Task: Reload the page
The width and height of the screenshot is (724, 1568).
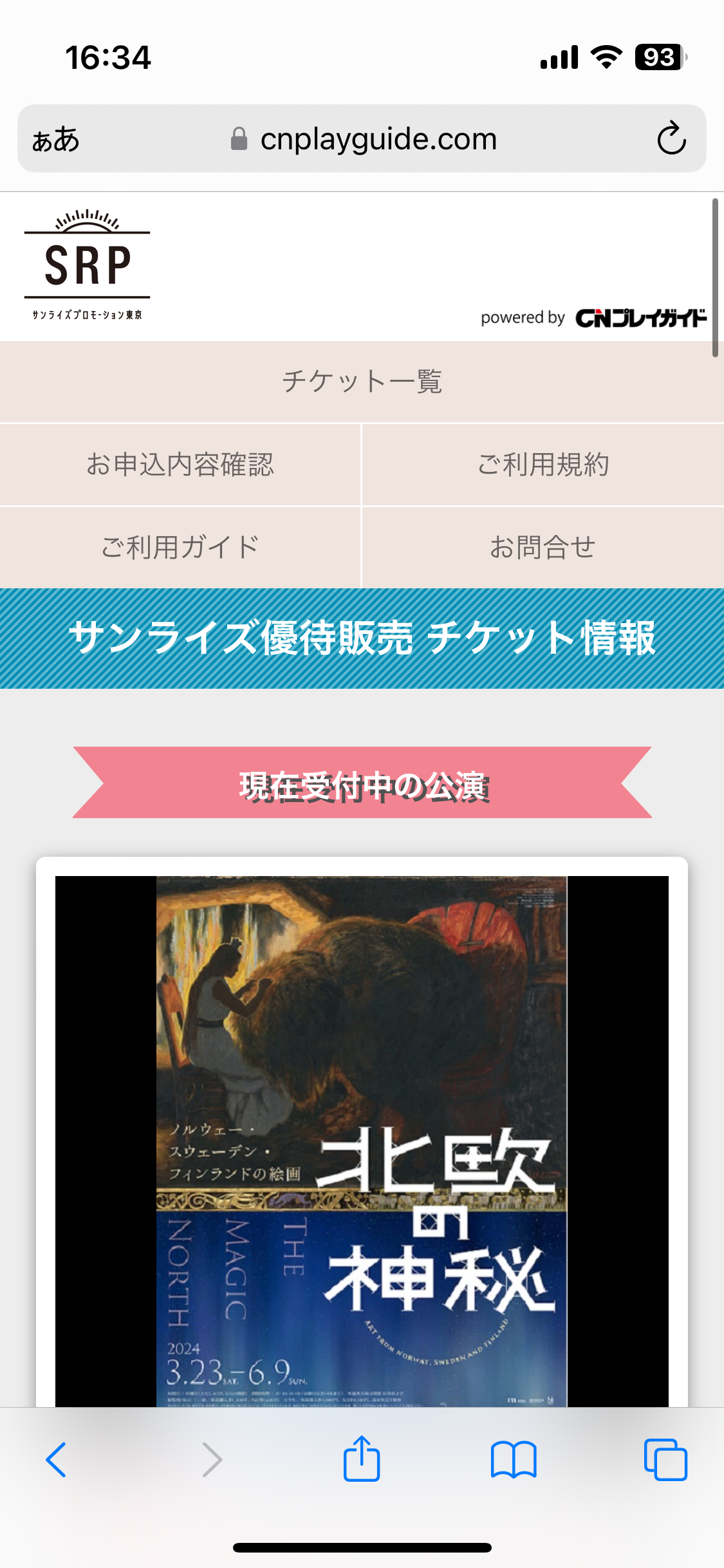Action: click(671, 138)
